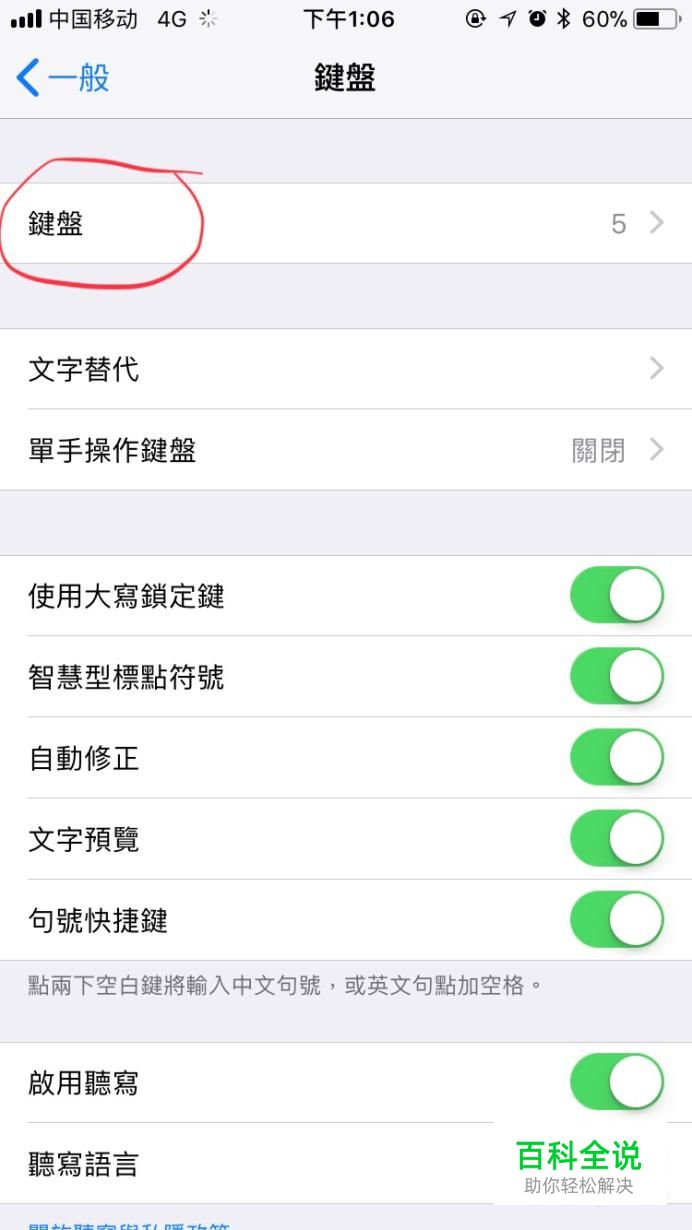
Task: Disable 句號快捷鍵 switch
Action: pos(617,920)
